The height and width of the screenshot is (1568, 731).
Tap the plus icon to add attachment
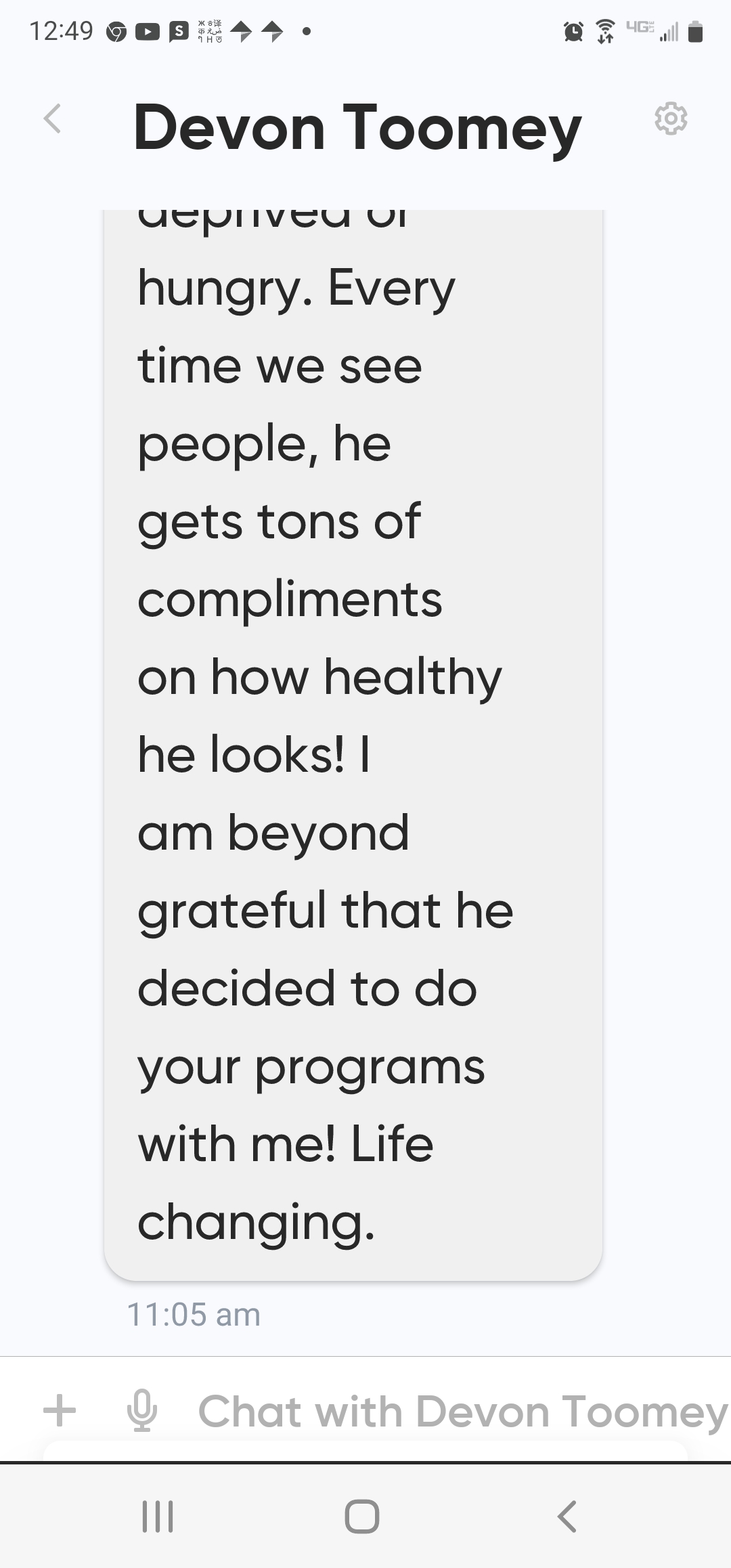point(60,1412)
